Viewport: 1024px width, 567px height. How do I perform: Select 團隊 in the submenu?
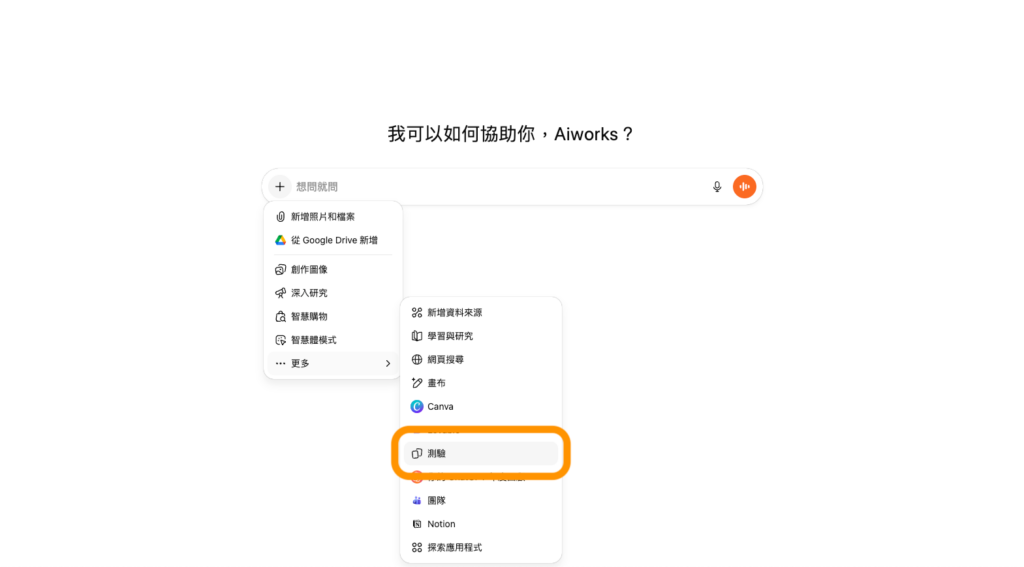tap(436, 500)
